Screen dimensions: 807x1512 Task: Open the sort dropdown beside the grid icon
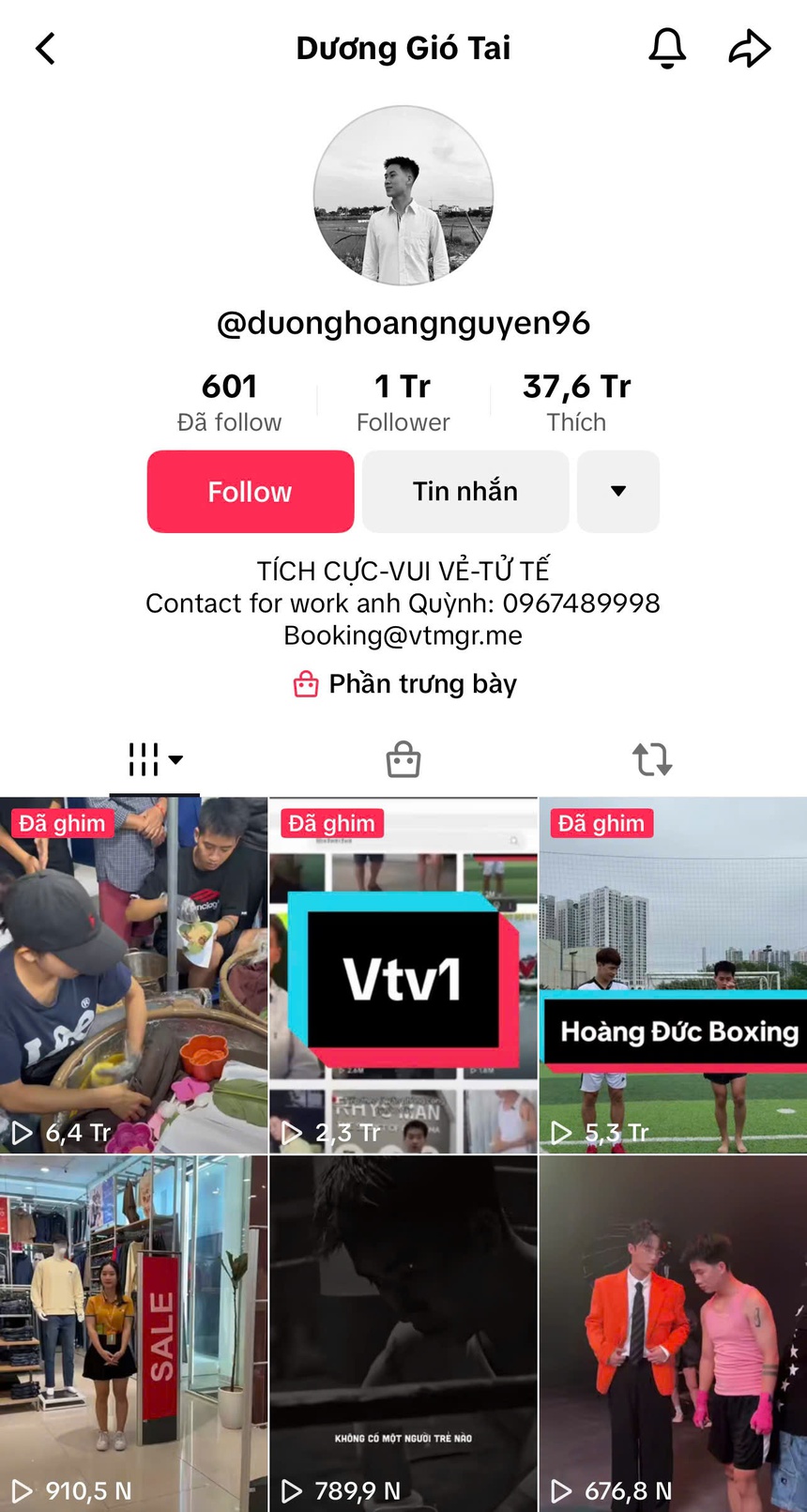coord(175,762)
